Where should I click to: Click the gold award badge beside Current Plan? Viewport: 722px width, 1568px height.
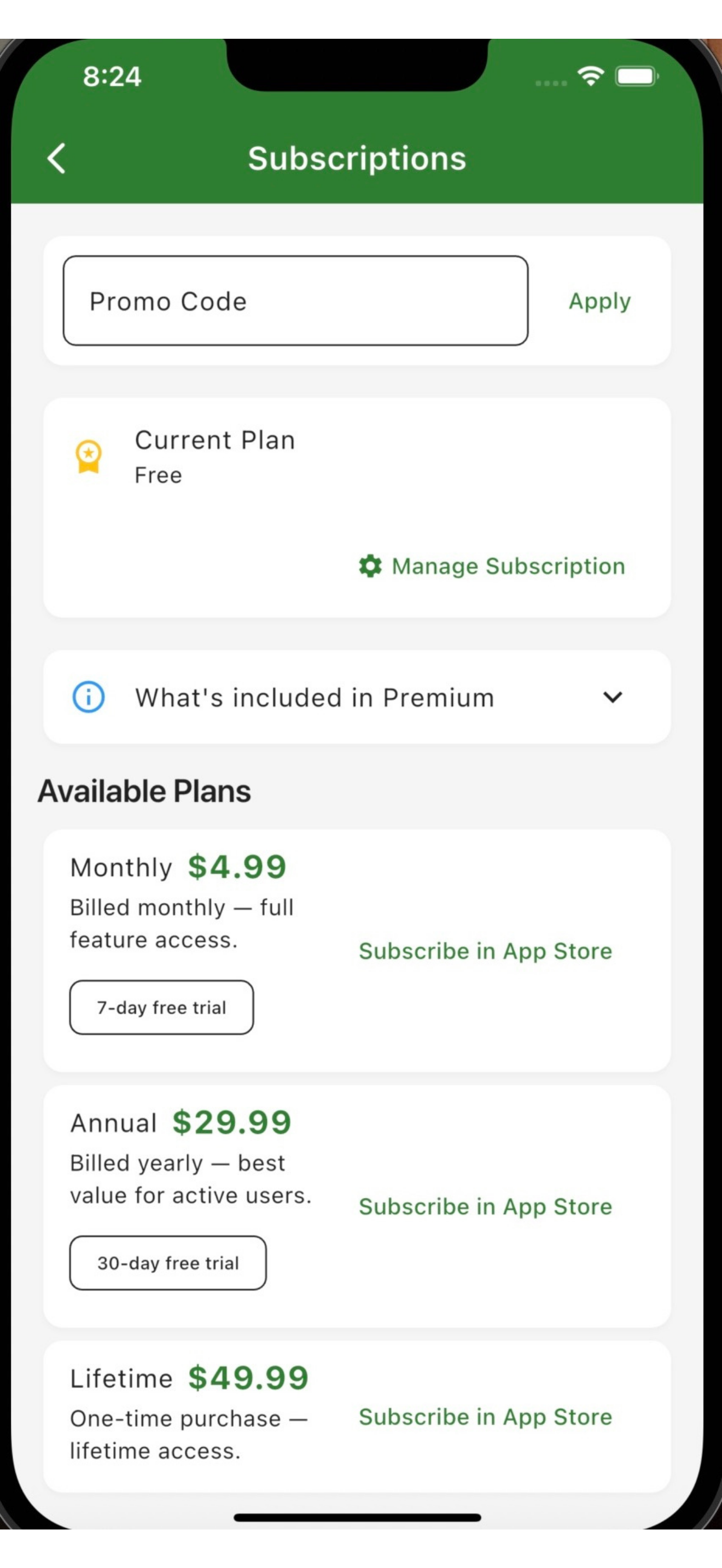tap(88, 455)
